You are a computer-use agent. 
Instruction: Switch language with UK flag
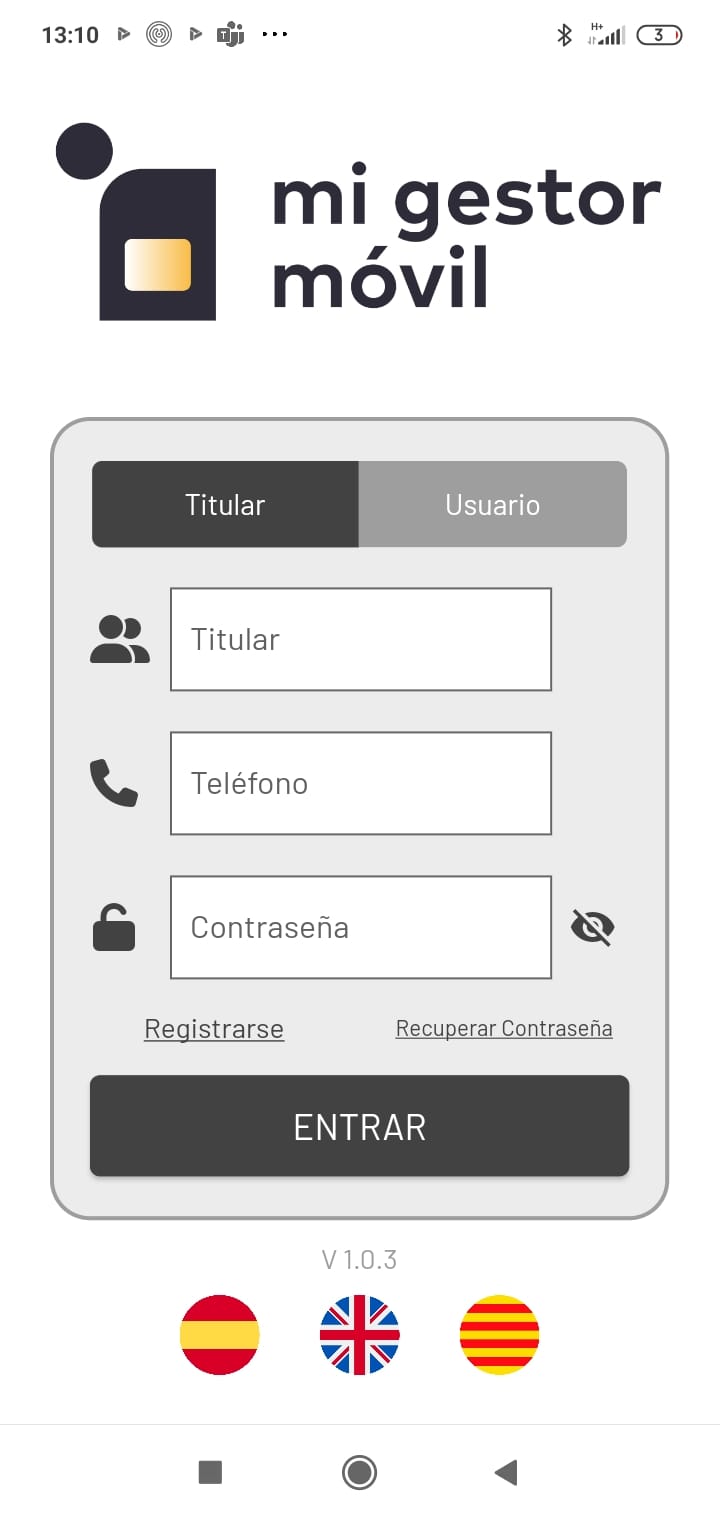click(359, 1334)
